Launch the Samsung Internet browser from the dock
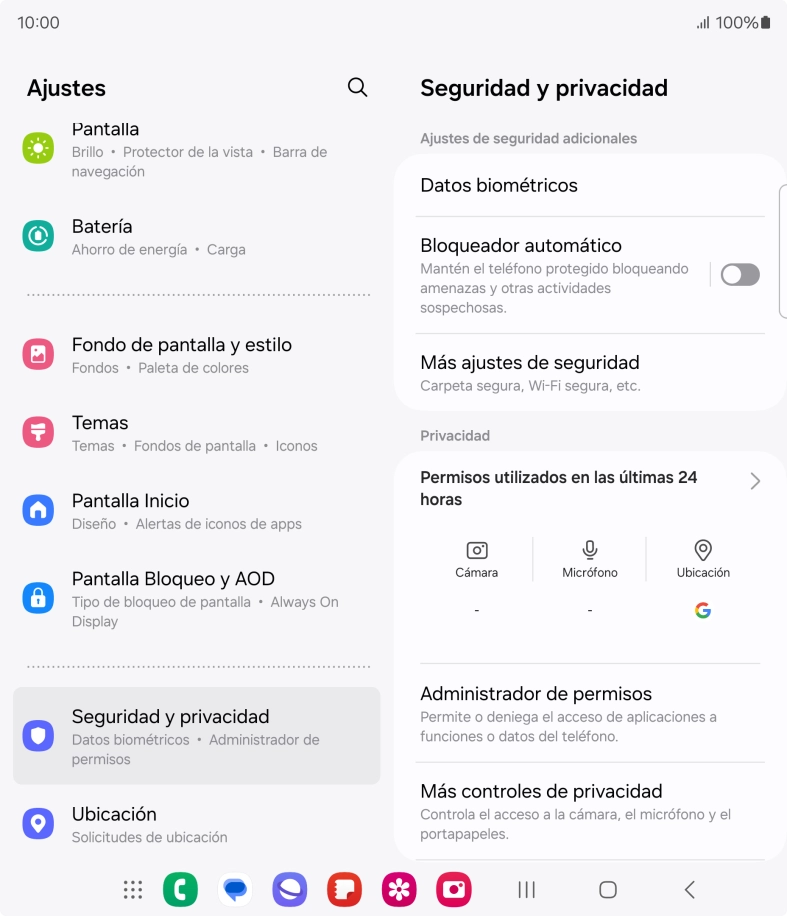Viewport: 787px width, 916px height. click(290, 888)
